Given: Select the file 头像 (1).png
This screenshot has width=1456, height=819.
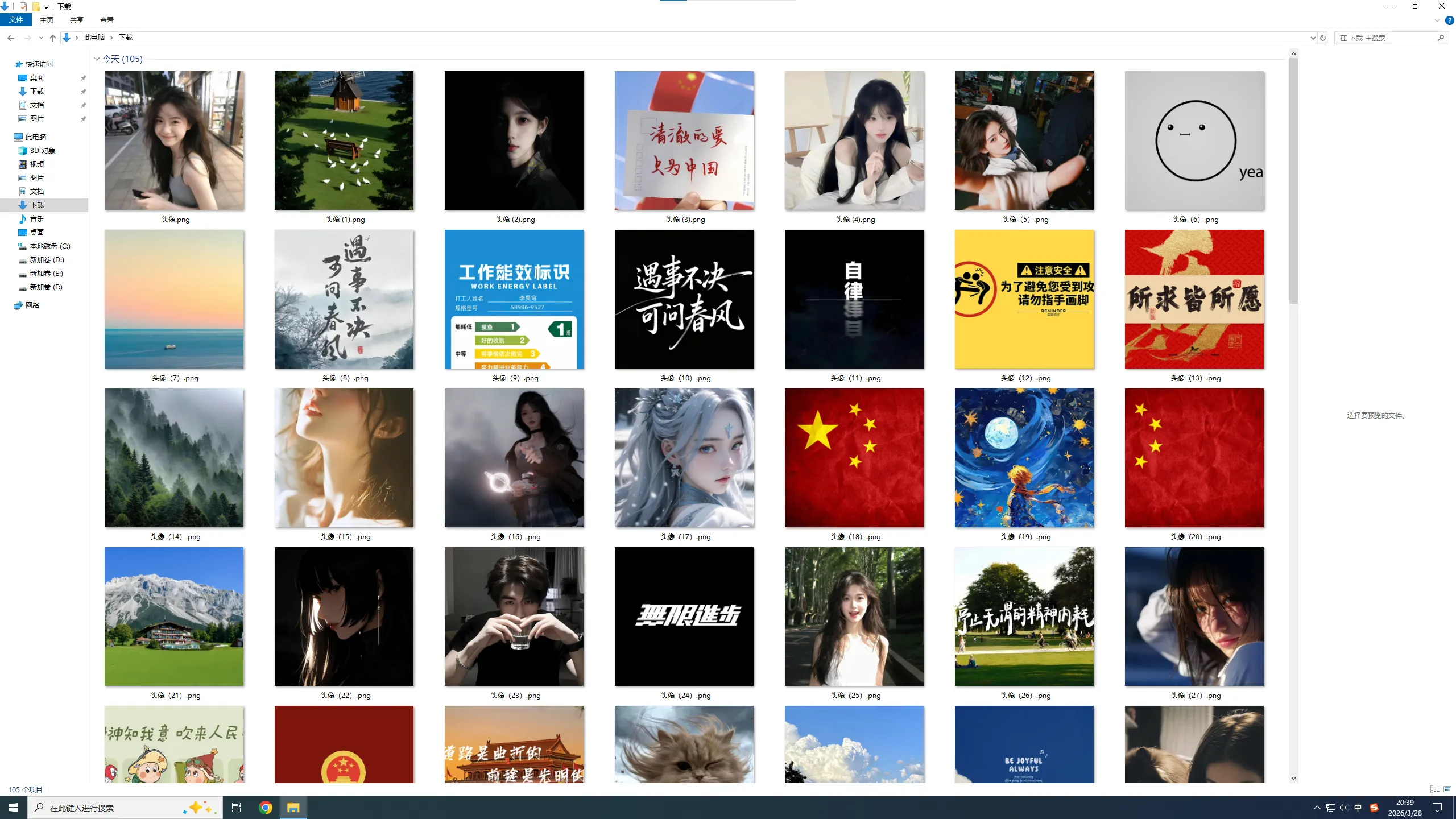Looking at the screenshot, I should [344, 140].
